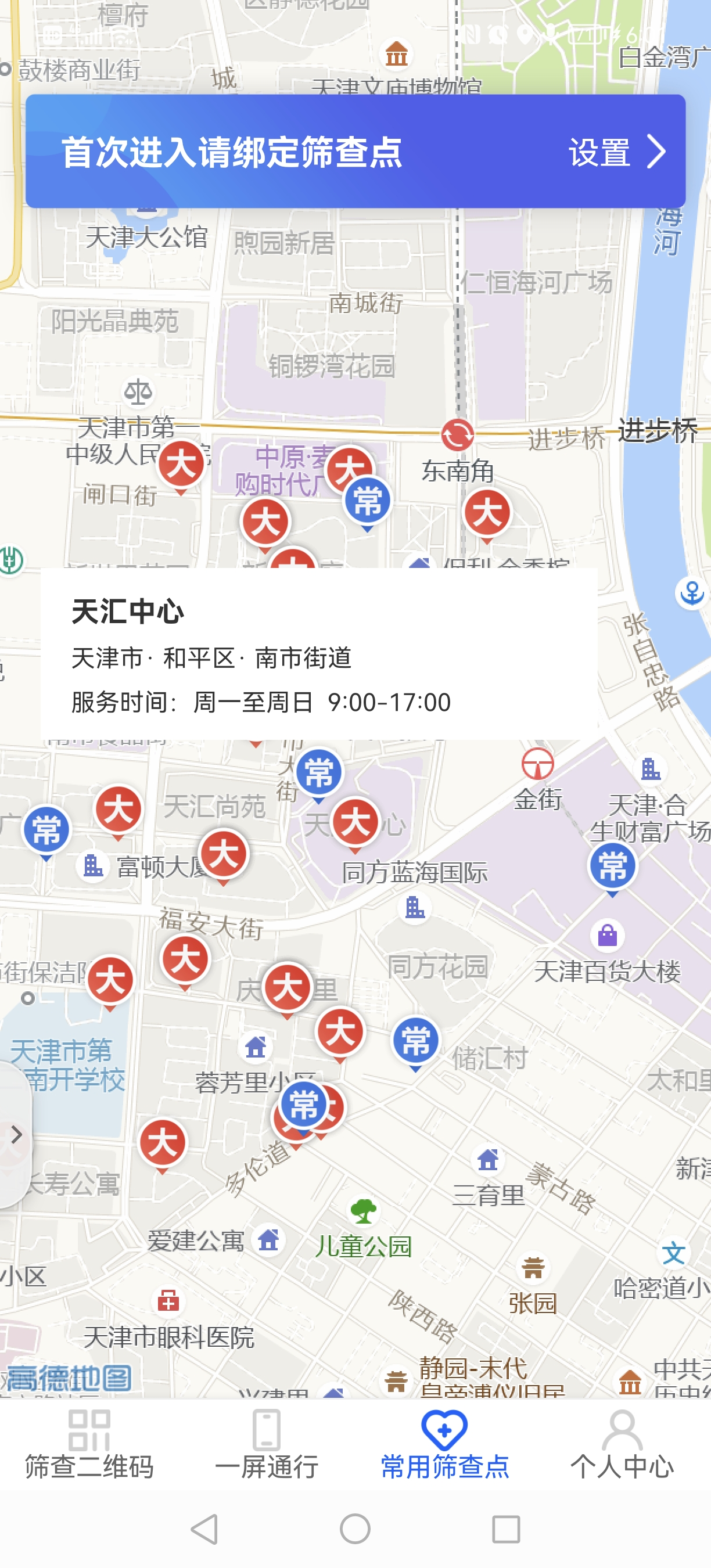Viewport: 711px width, 1568px height.
Task: Expand the side panel arrow handle
Action: [x=16, y=1135]
